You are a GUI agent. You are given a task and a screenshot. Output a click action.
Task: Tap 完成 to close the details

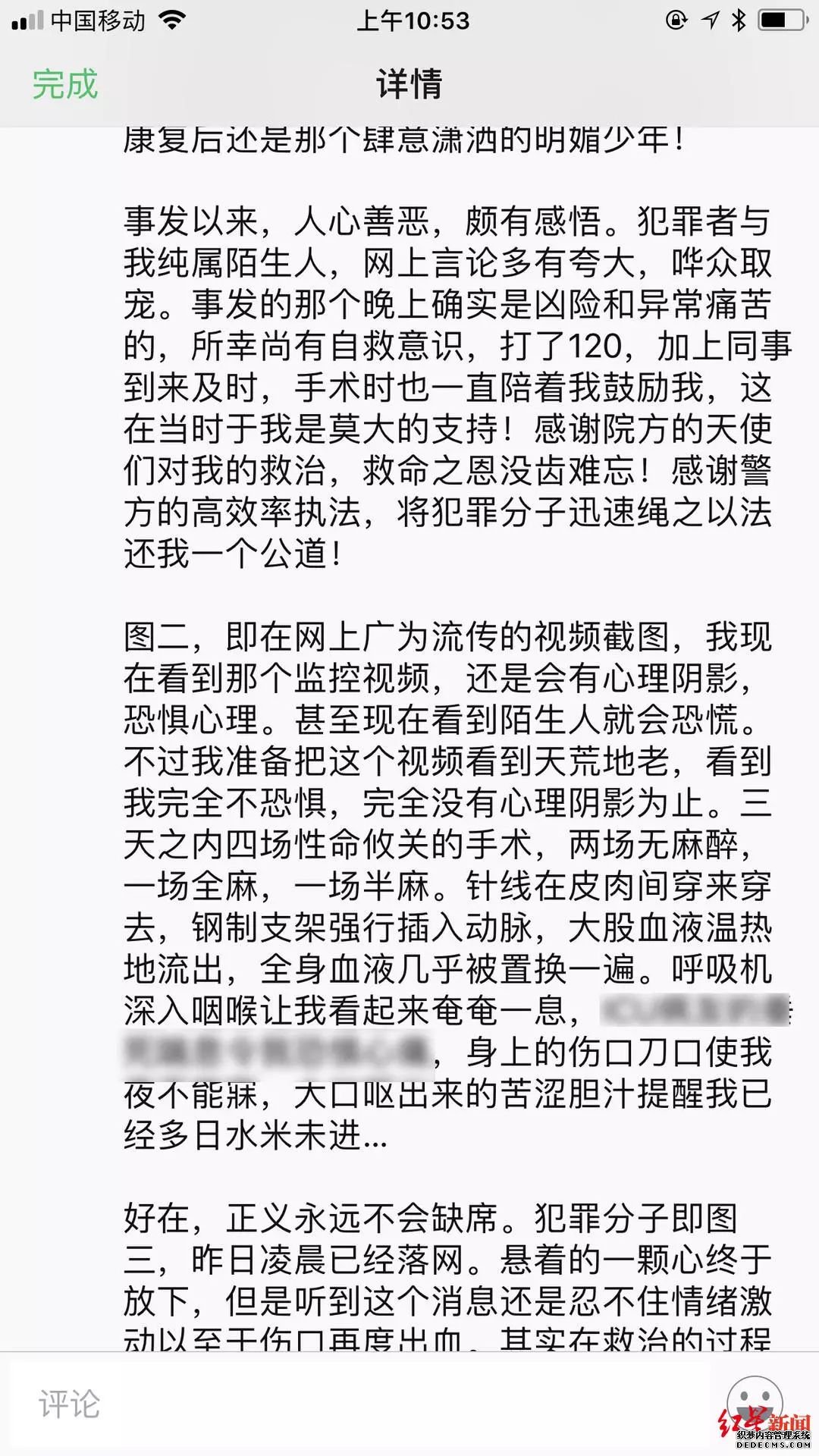[x=65, y=83]
